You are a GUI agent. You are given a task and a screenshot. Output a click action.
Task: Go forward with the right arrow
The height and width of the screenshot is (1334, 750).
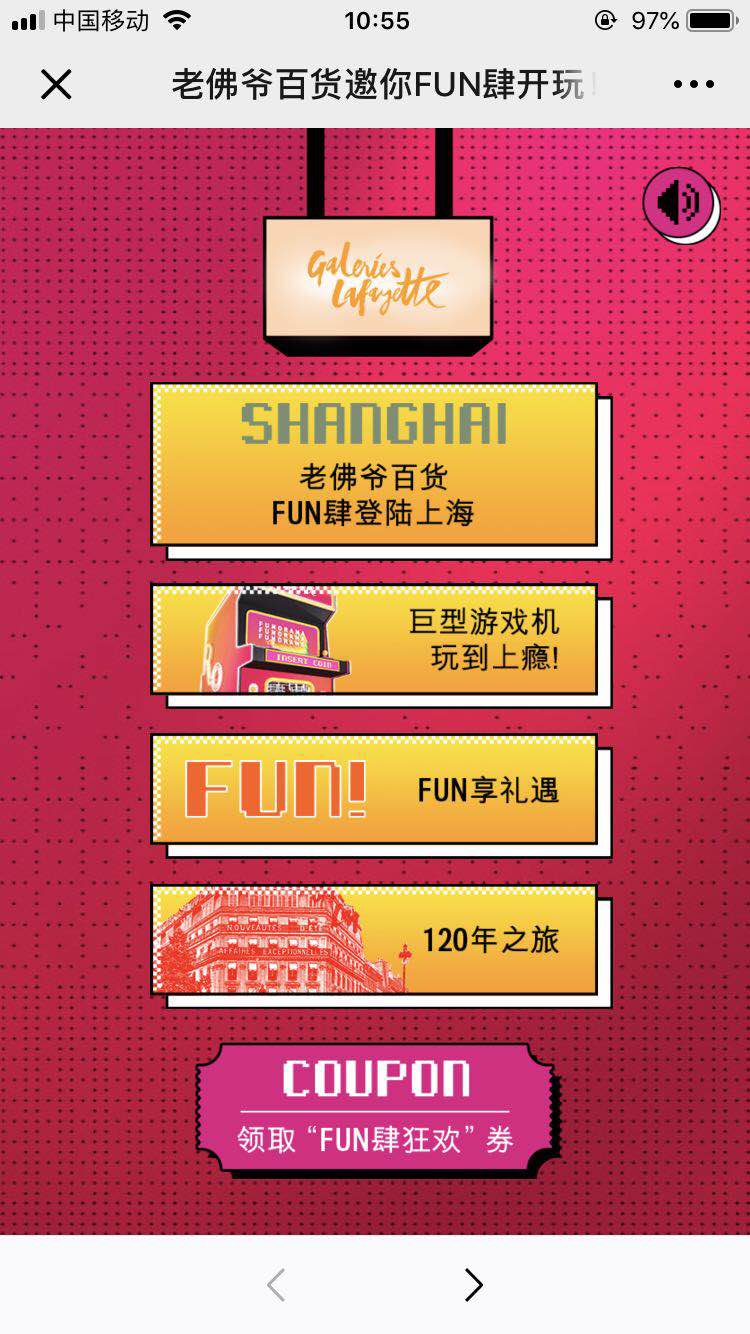[473, 1285]
